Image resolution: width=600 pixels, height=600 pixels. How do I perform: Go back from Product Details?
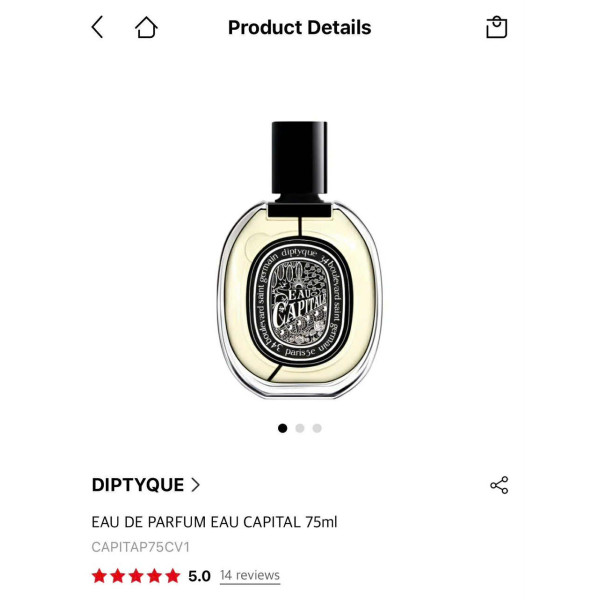coord(97,27)
